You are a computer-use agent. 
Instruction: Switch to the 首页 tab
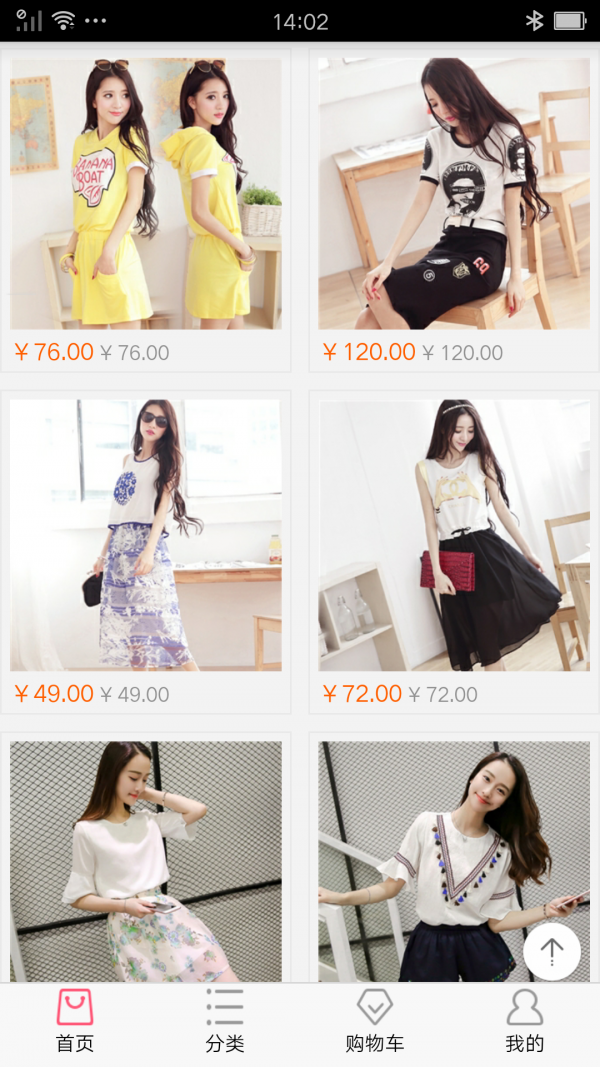(x=75, y=1021)
